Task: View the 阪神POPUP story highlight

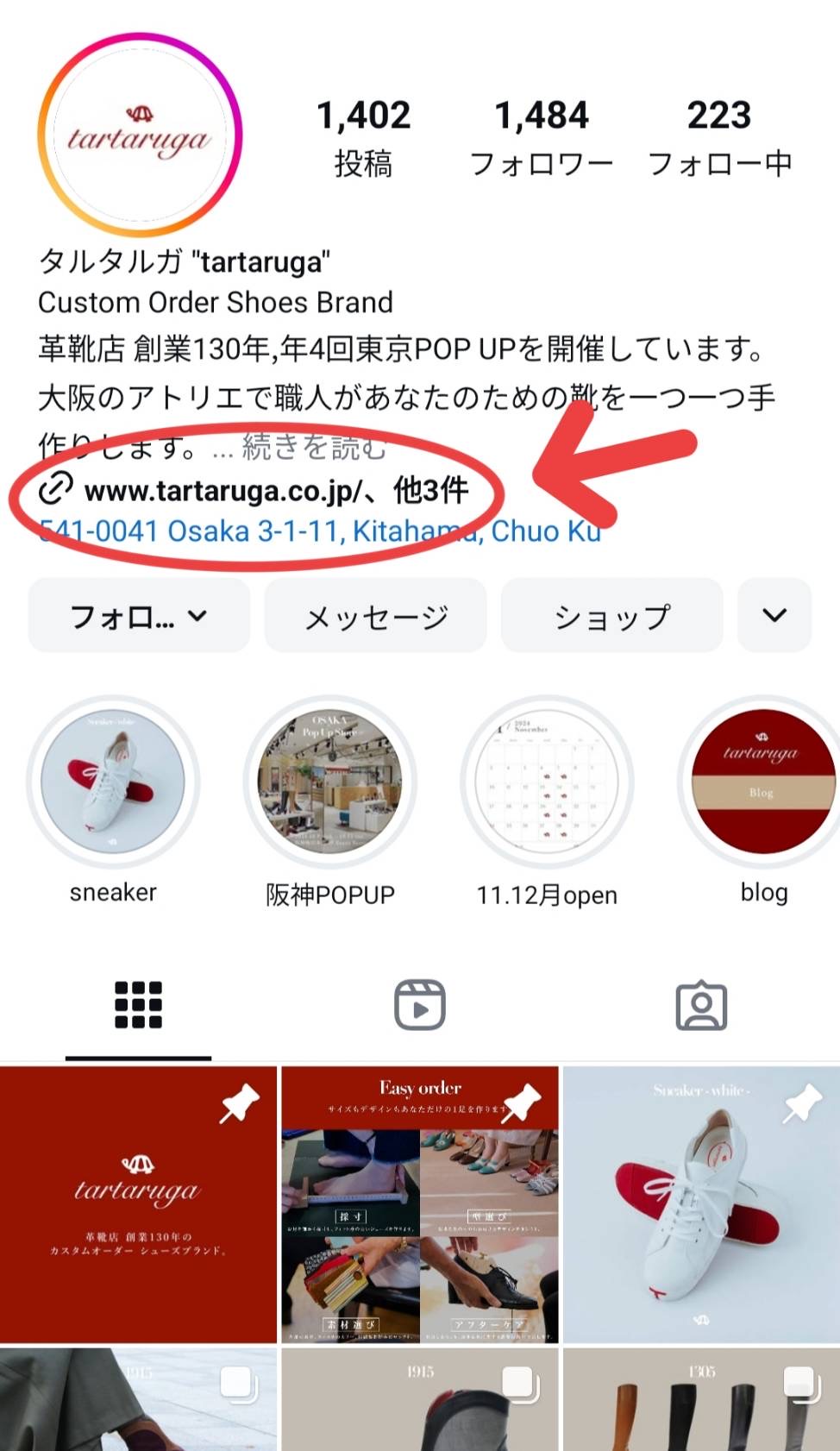Action: coord(330,782)
